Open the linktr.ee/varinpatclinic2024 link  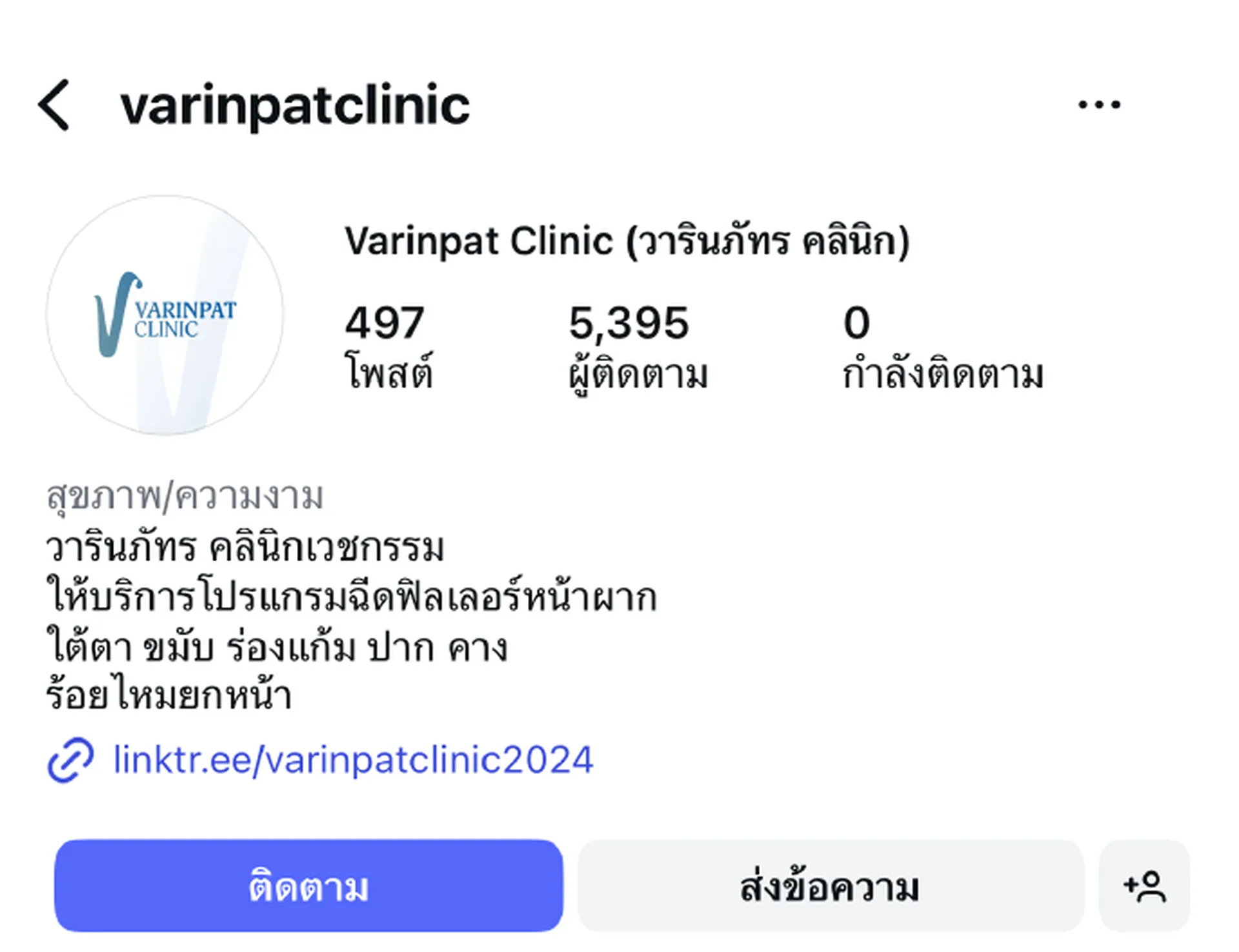[x=352, y=759]
